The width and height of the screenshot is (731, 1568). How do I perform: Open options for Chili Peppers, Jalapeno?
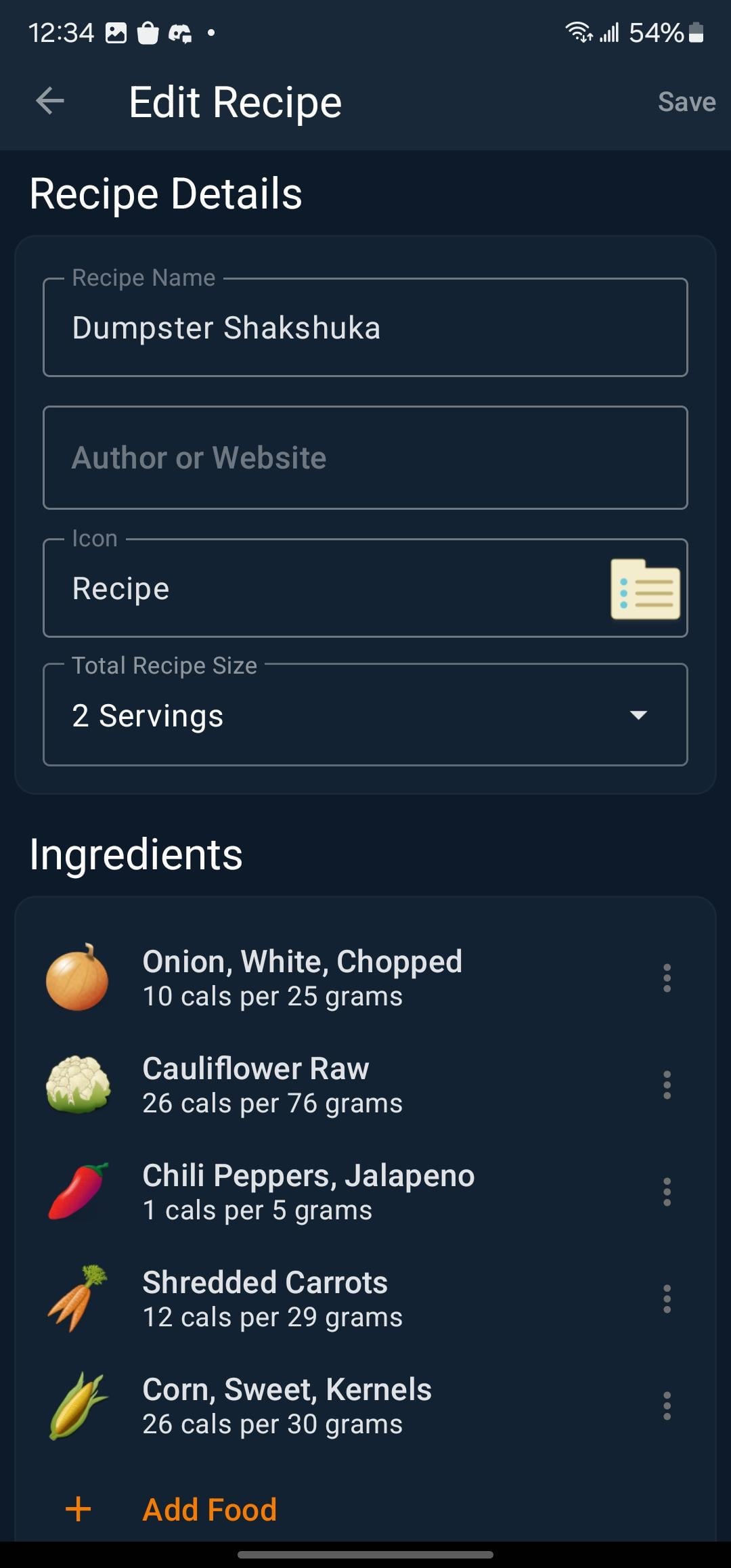667,1192
